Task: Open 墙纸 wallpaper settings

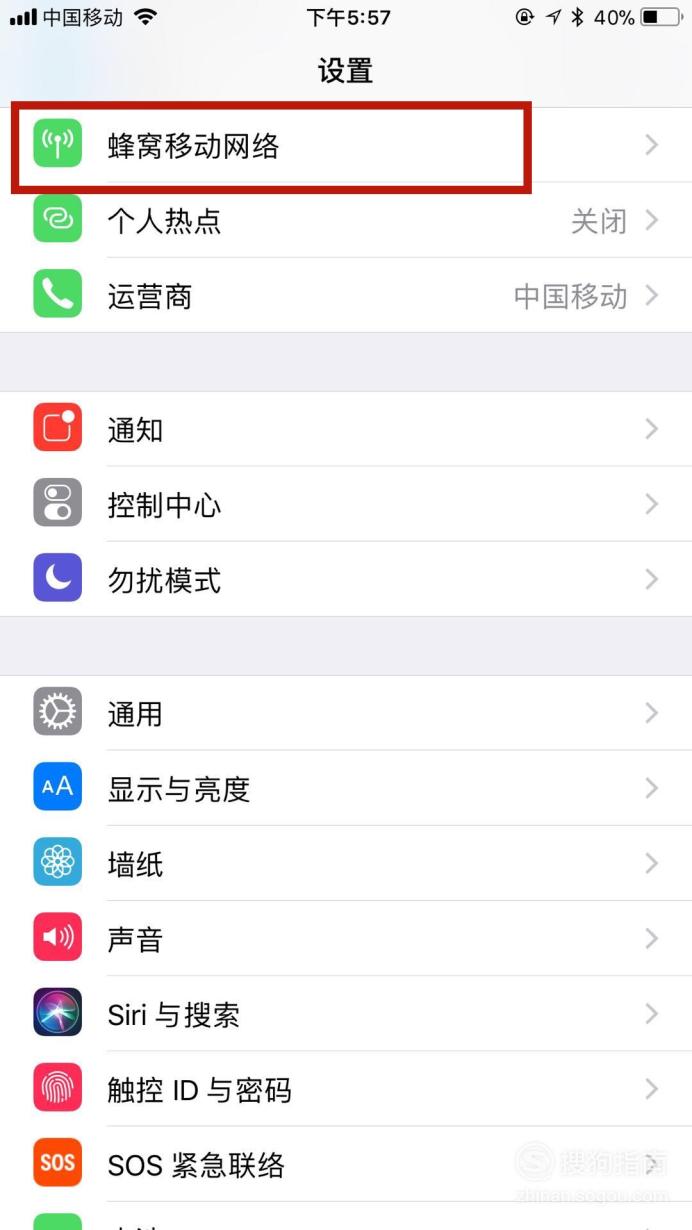Action: 346,863
